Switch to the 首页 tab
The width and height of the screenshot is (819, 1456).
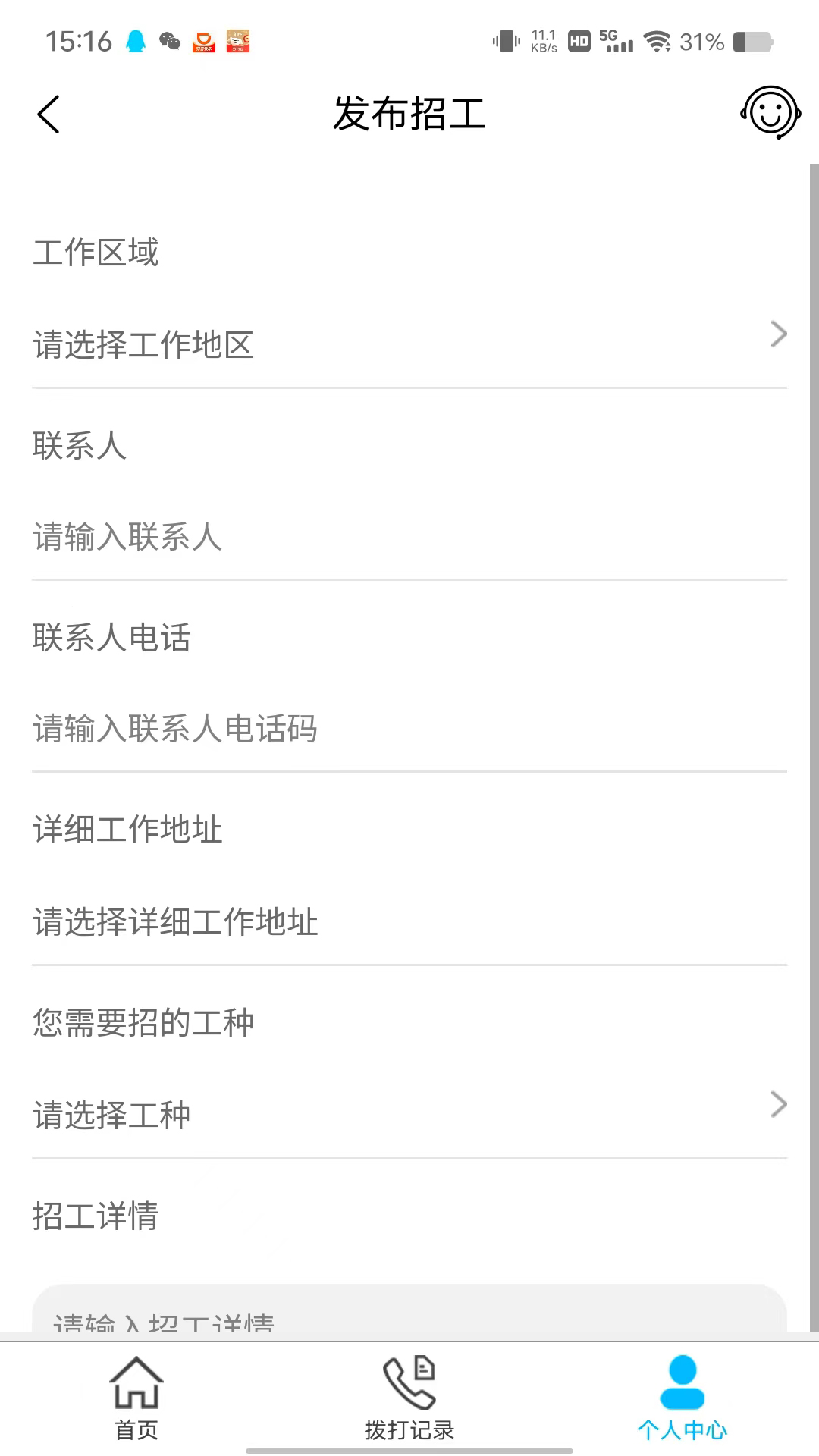135,1403
